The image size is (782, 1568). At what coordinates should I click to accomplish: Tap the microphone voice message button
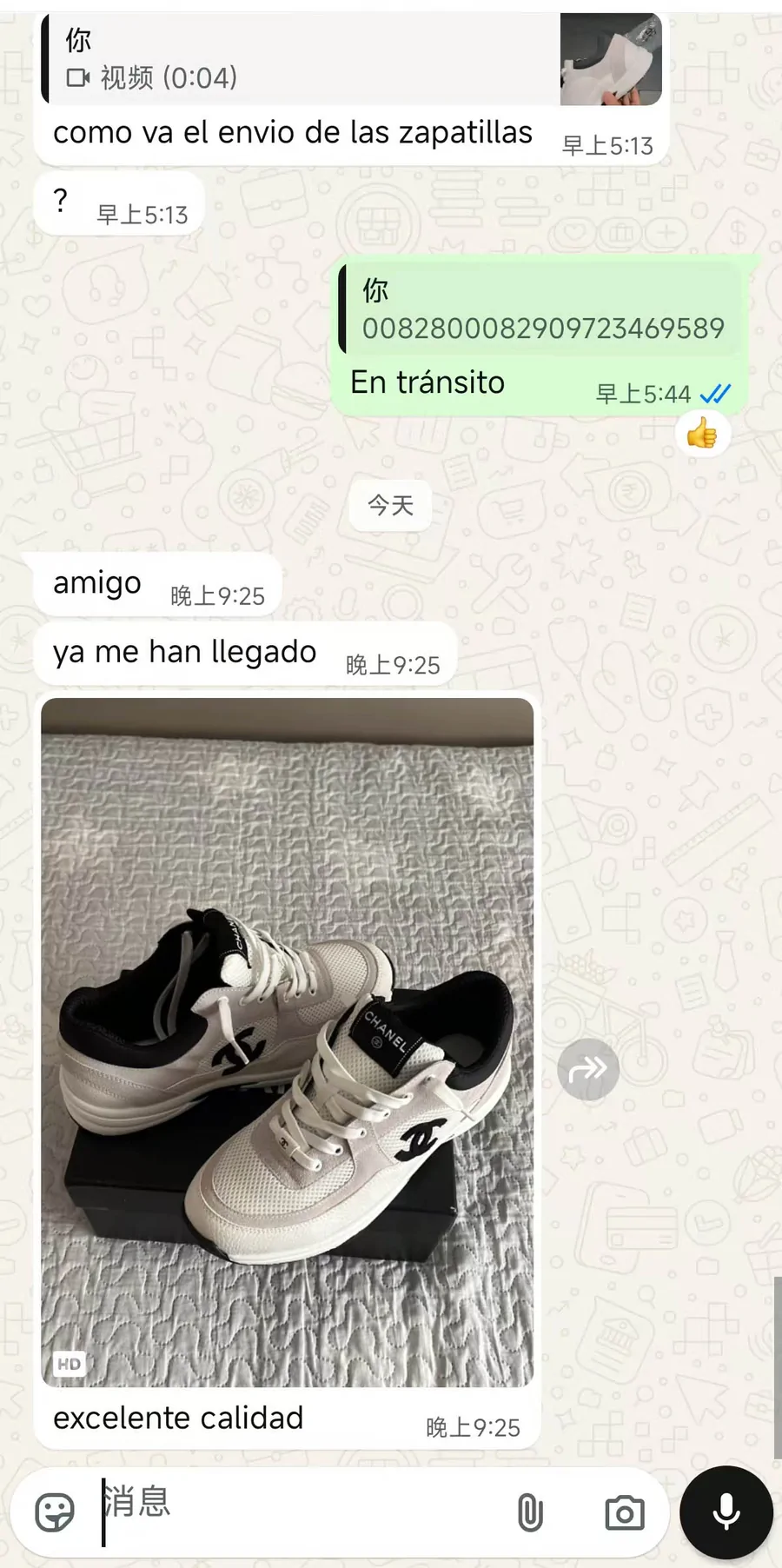[726, 1512]
